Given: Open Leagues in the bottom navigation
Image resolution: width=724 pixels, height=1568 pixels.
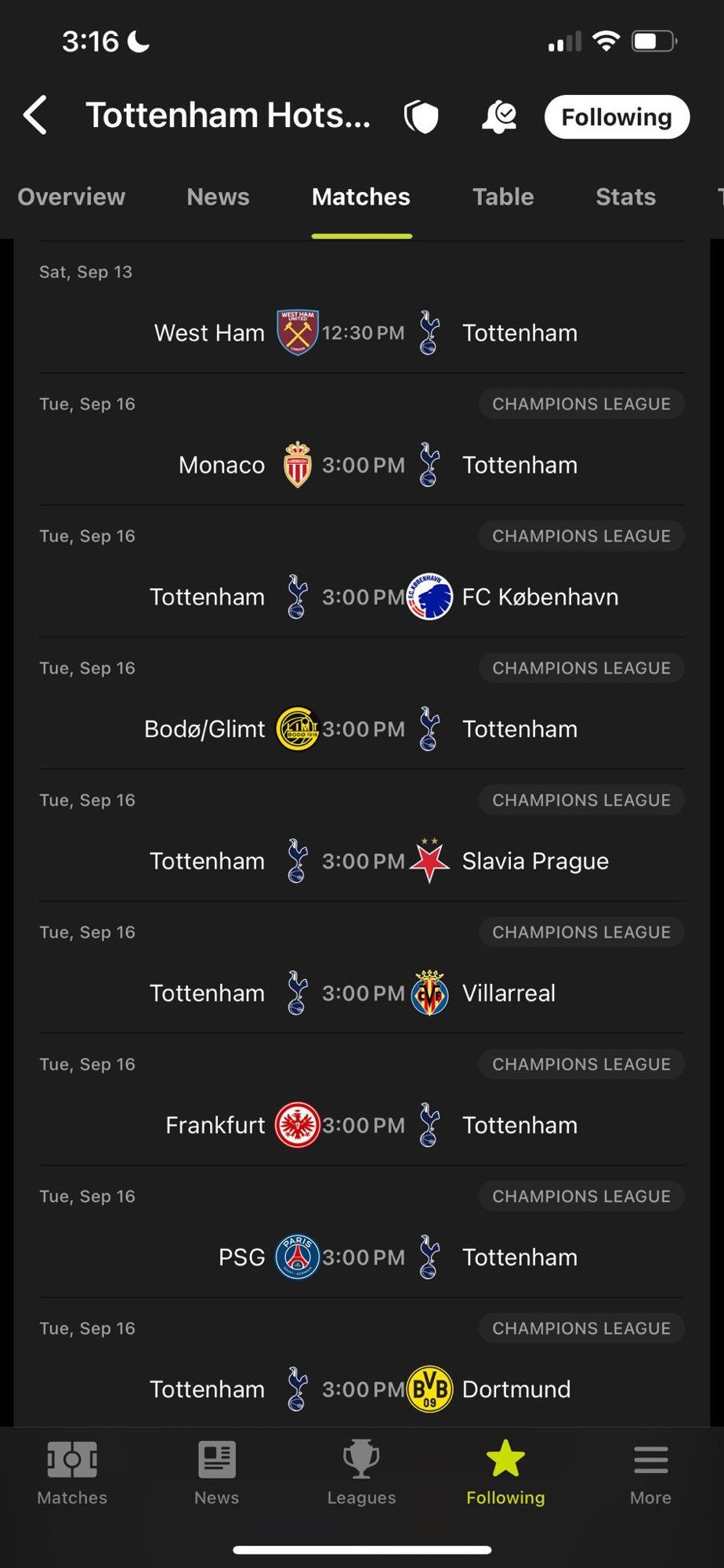Looking at the screenshot, I should pos(361,1474).
